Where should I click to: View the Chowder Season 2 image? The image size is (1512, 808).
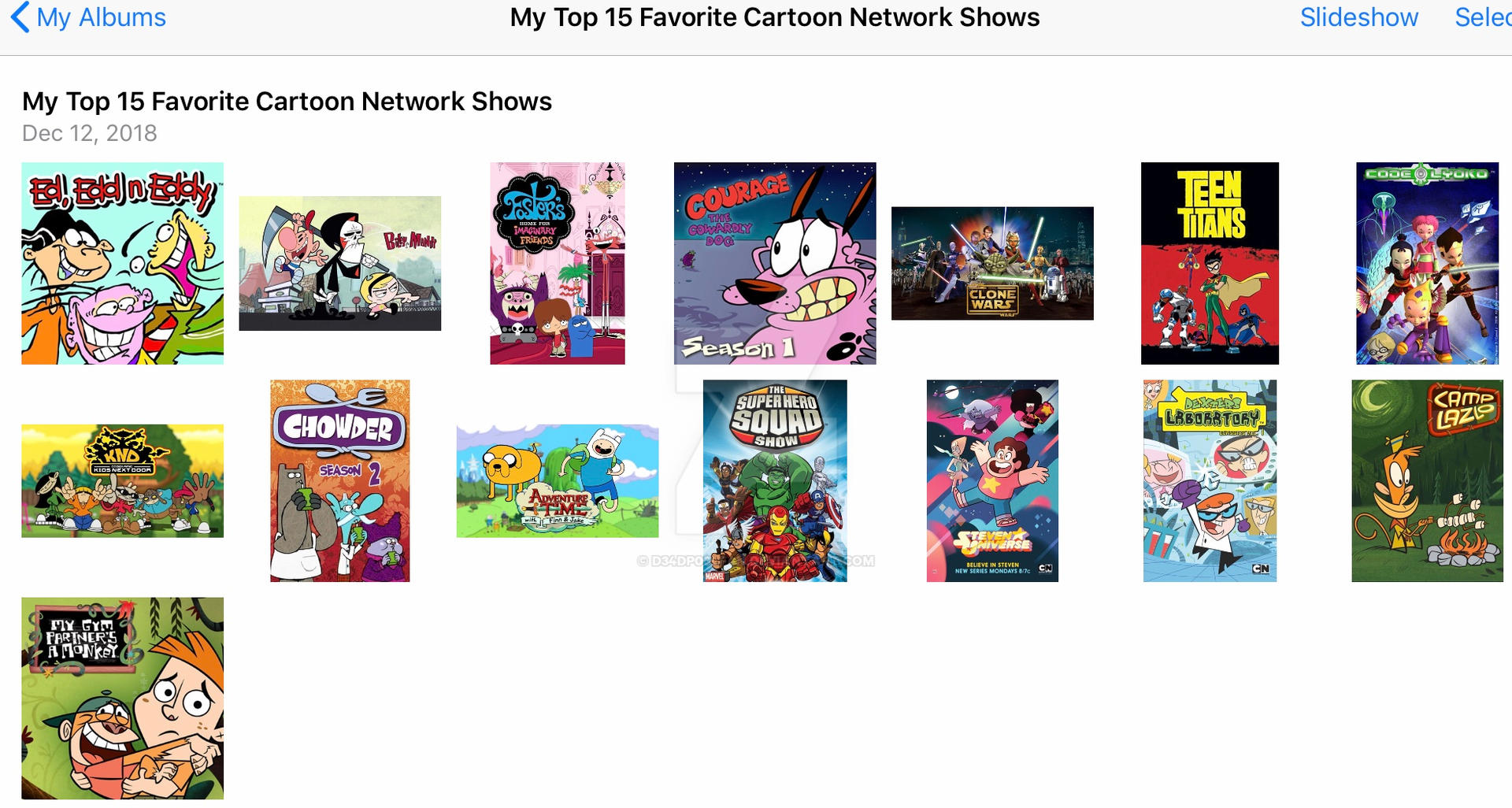339,480
